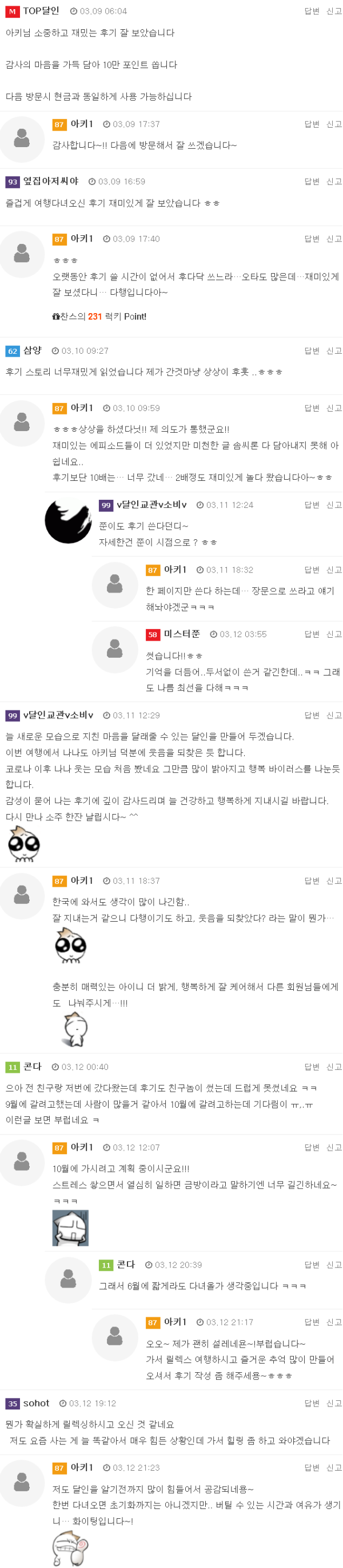Reply to v달인교관v소비v's 03.11 12:29 comment

coord(312,715)
